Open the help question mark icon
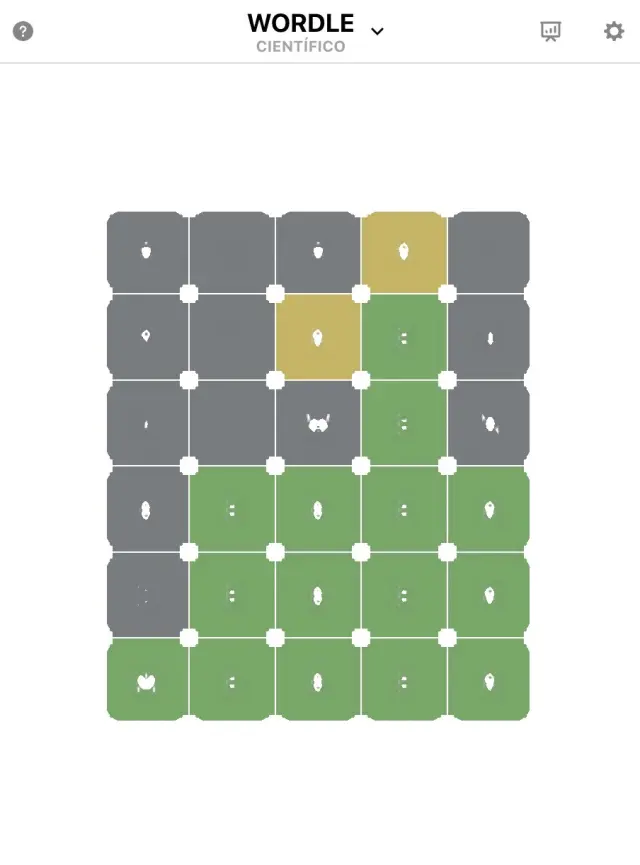 tap(23, 31)
